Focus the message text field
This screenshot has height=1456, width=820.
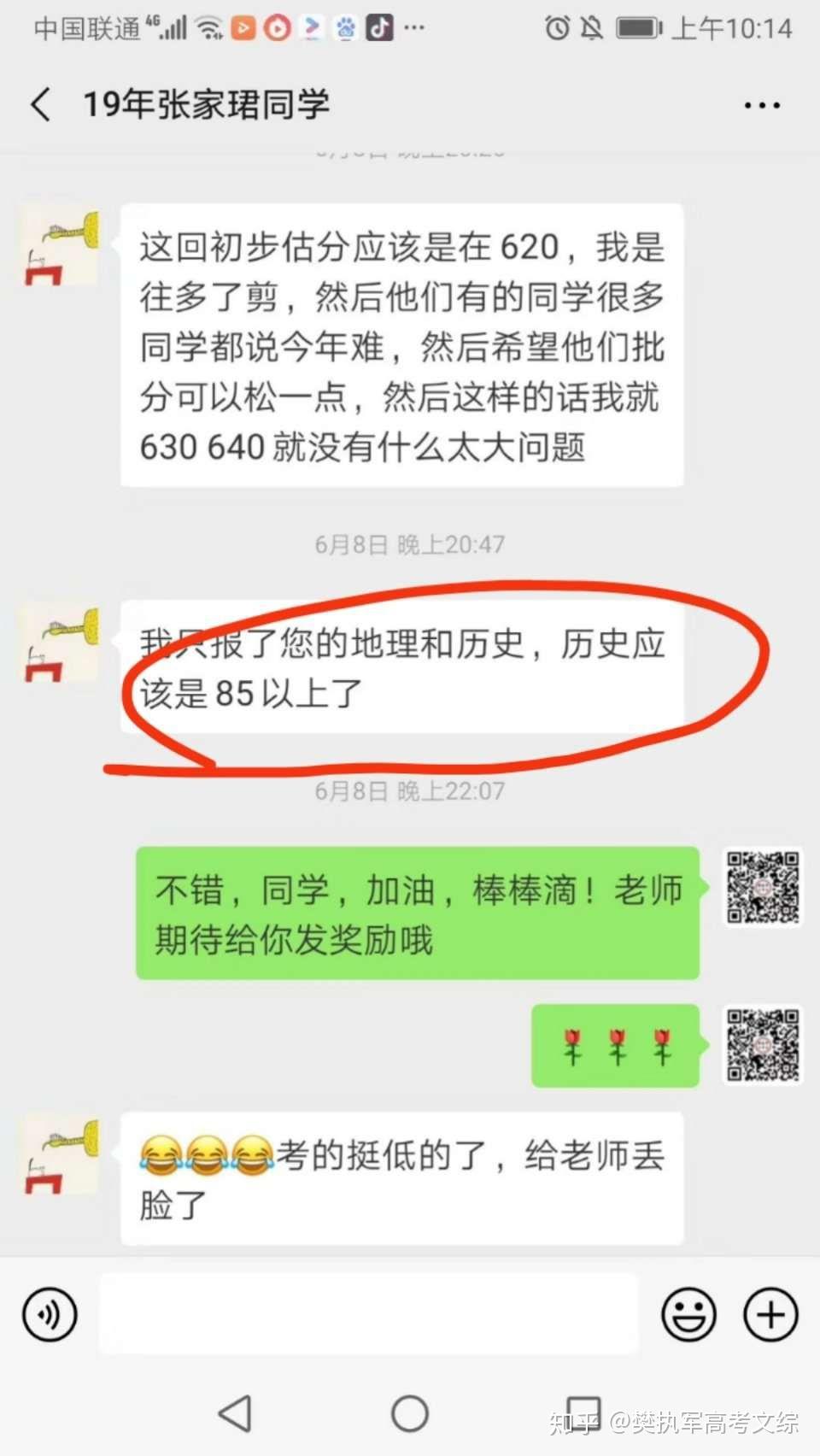(x=369, y=1315)
